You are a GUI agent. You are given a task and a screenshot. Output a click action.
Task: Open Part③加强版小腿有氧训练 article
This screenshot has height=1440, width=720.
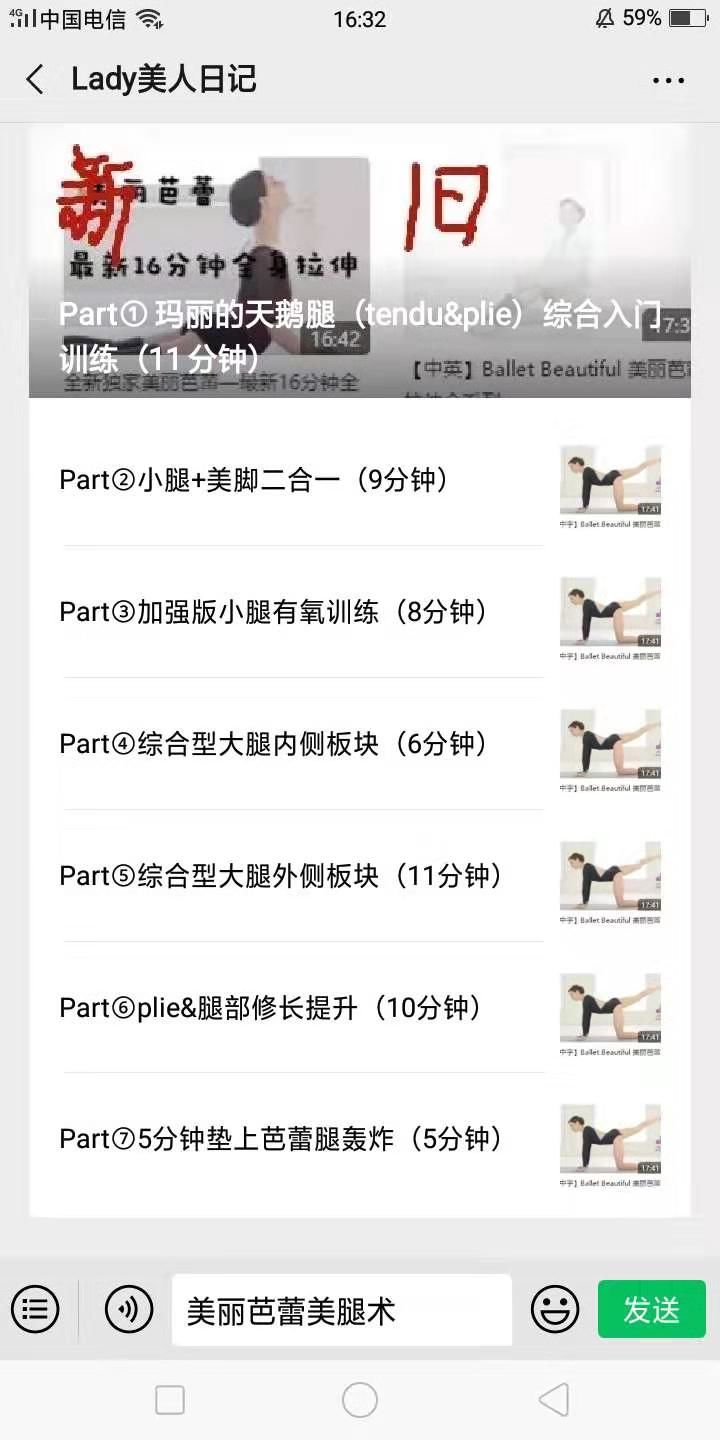(x=300, y=612)
